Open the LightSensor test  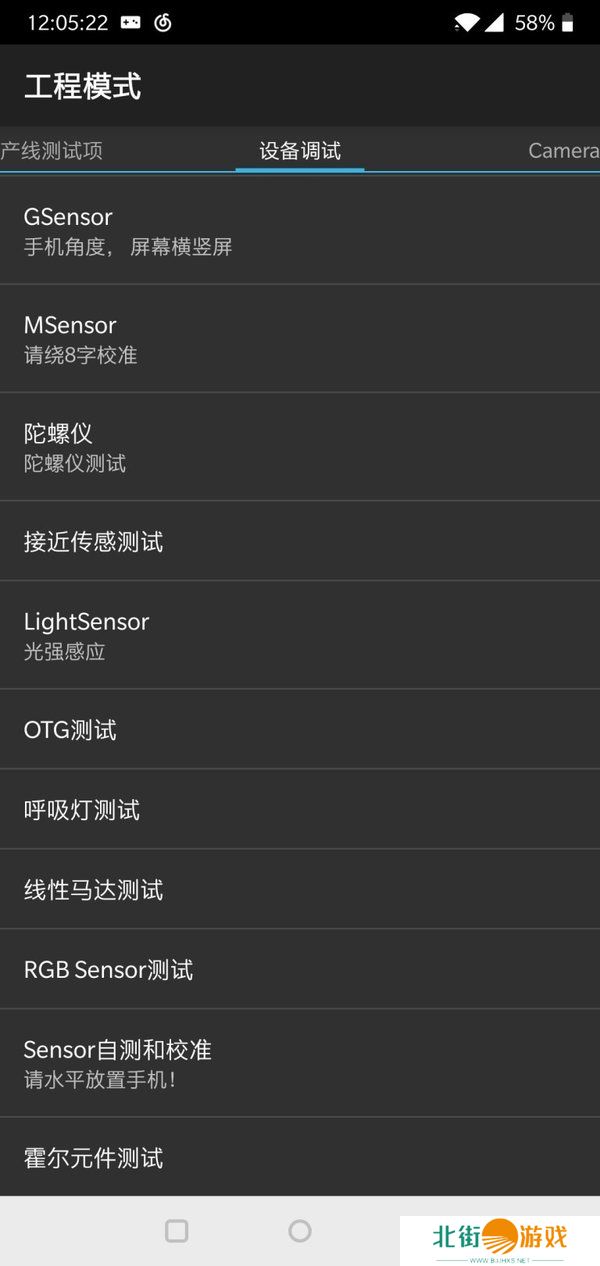[x=300, y=635]
